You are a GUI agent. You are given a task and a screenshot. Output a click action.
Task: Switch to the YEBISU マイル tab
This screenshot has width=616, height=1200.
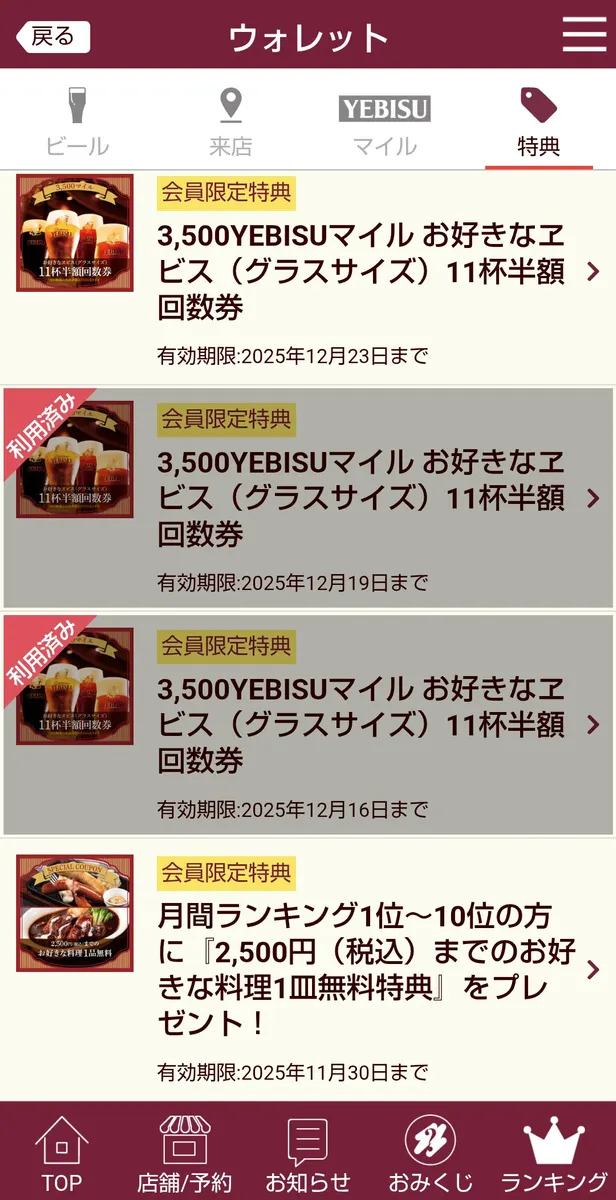tap(385, 122)
